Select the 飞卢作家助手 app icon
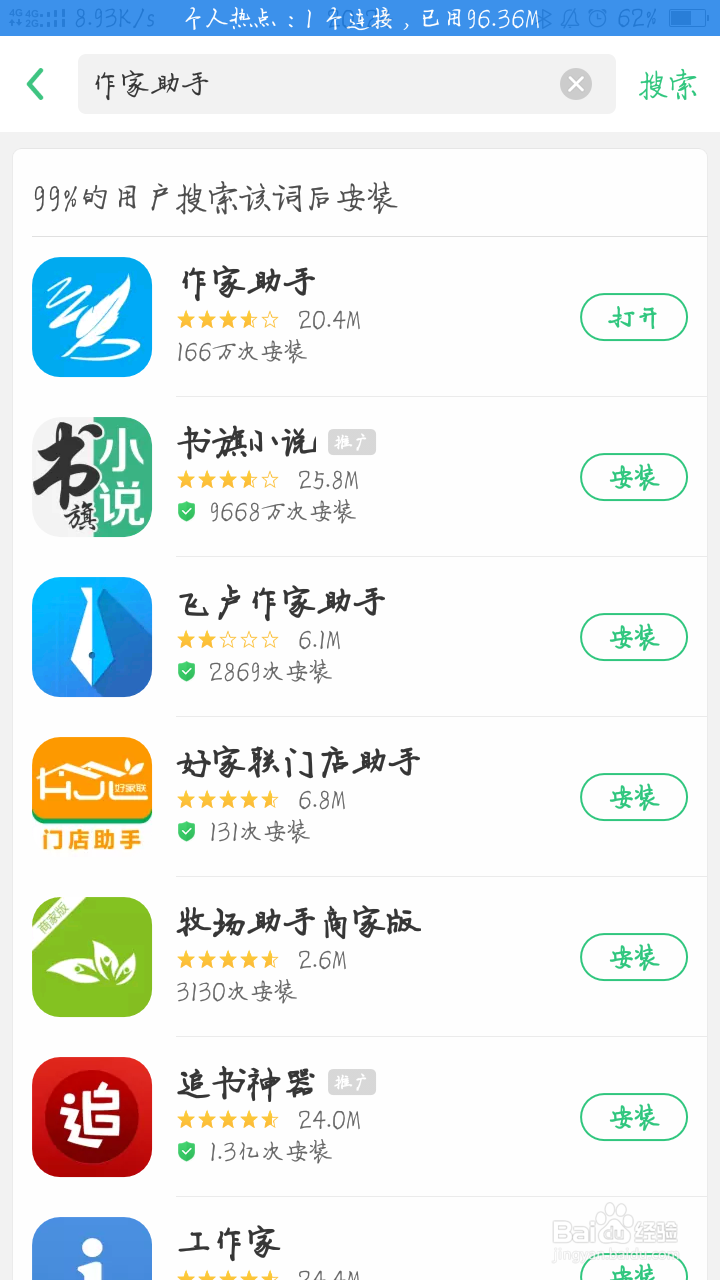The image size is (720, 1280). [91, 637]
